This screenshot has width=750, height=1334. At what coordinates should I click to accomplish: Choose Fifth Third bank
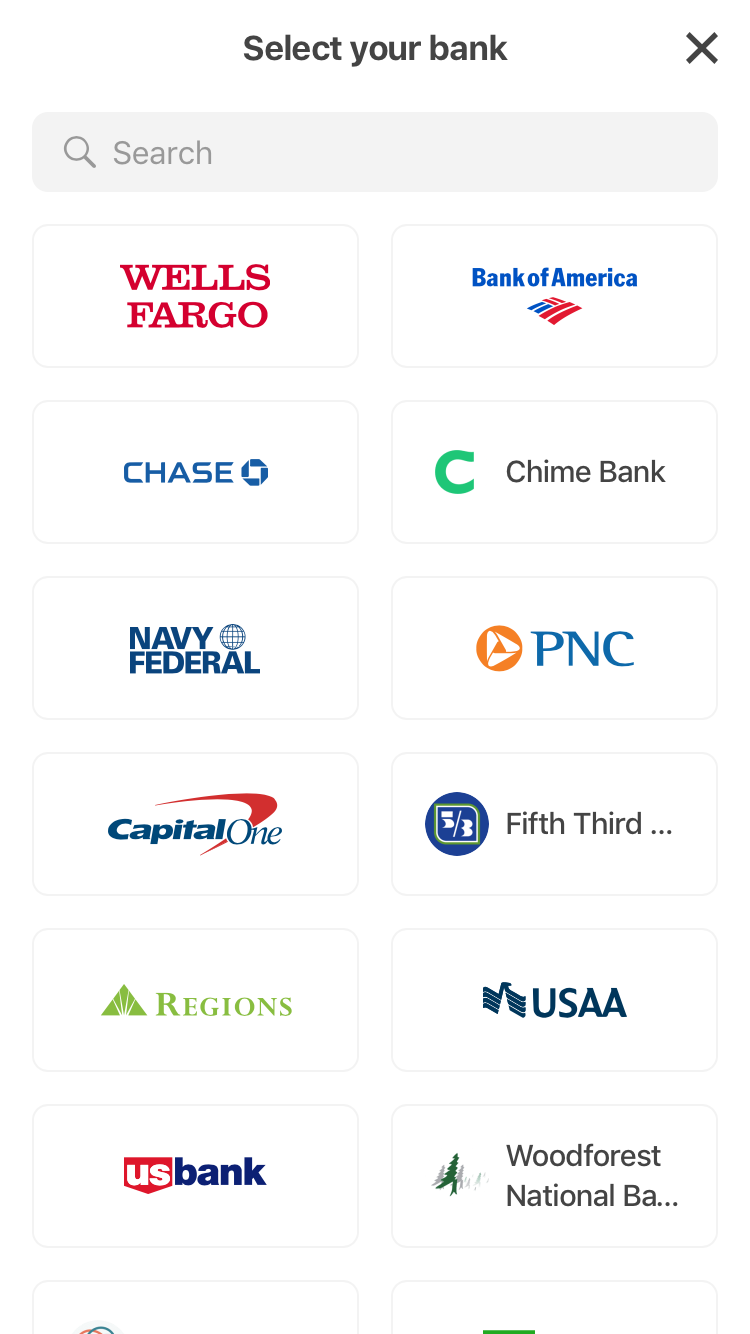tap(554, 824)
